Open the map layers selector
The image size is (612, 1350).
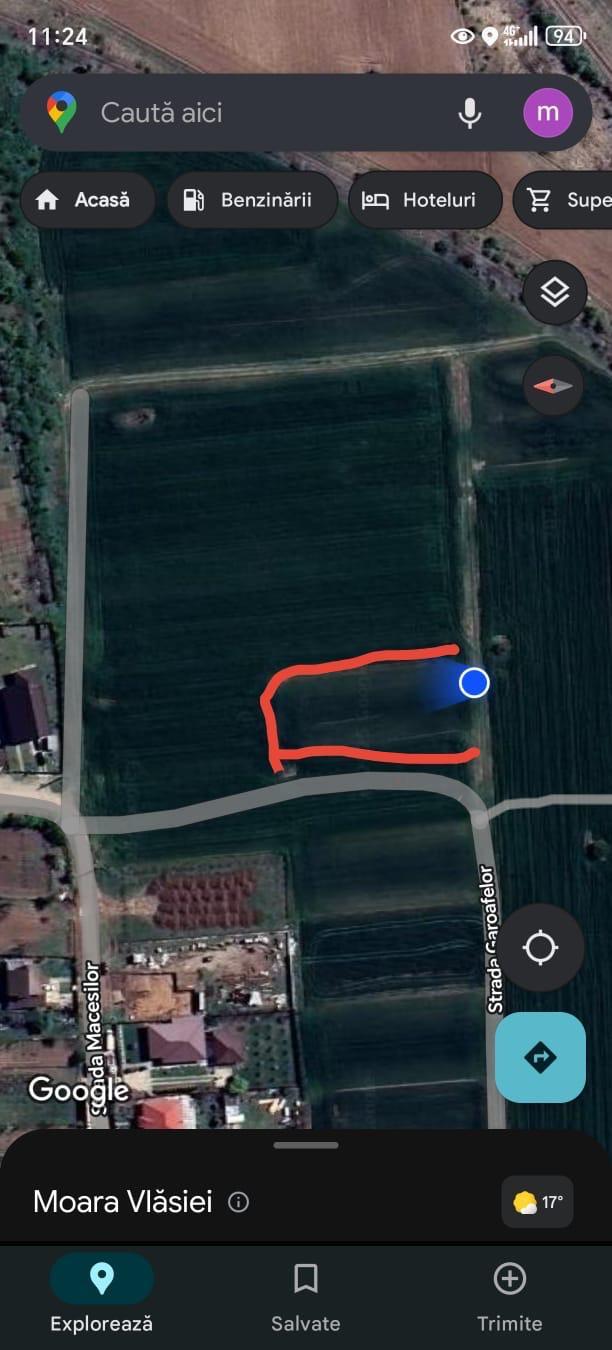click(x=554, y=292)
